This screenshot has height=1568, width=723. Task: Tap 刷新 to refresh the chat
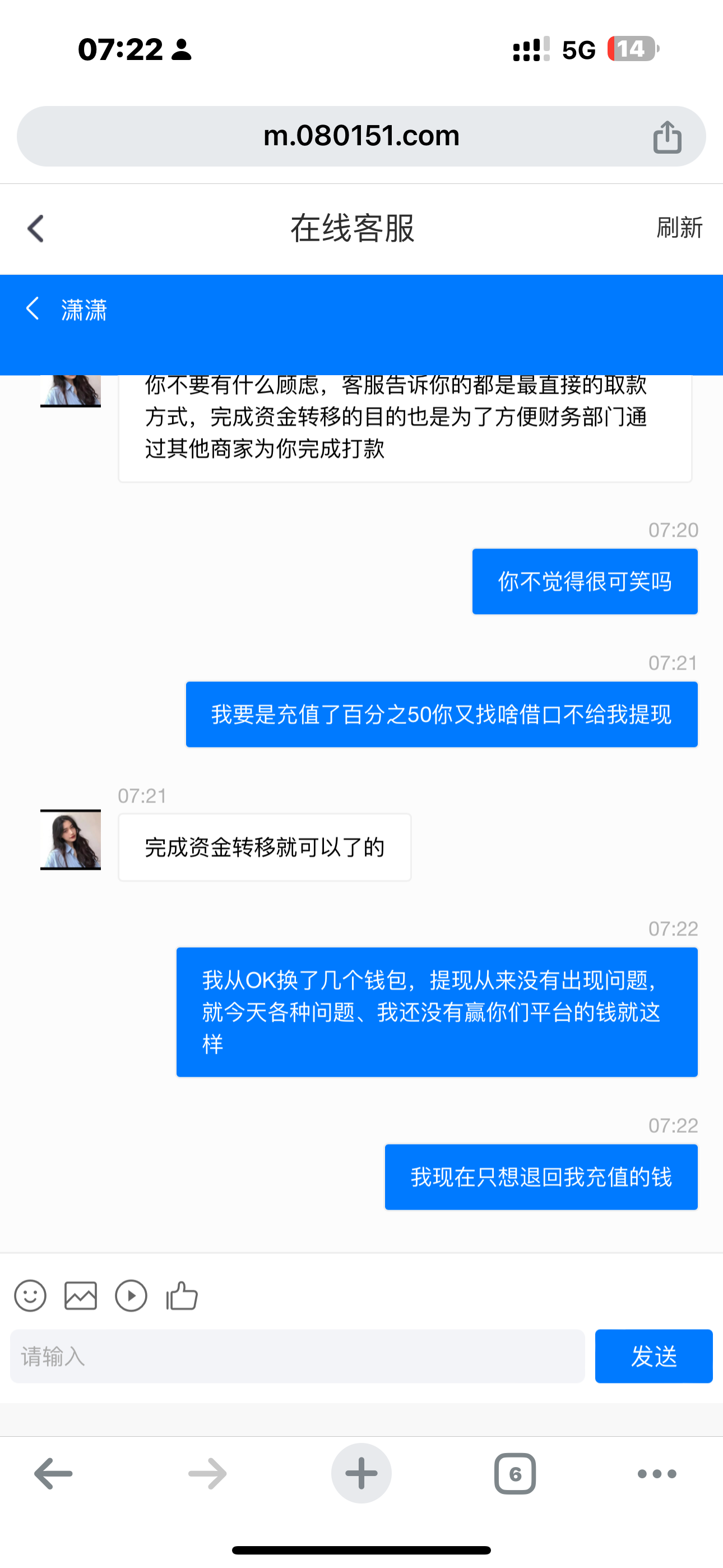click(678, 228)
